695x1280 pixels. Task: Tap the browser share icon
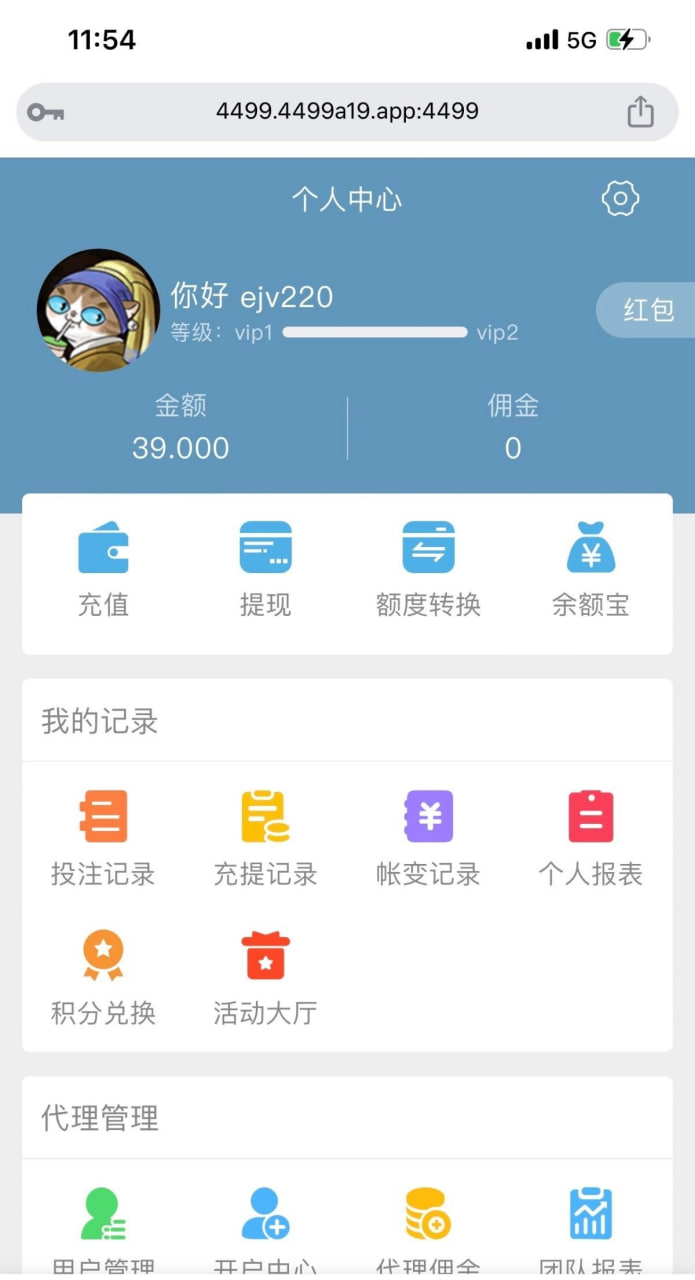(x=640, y=112)
